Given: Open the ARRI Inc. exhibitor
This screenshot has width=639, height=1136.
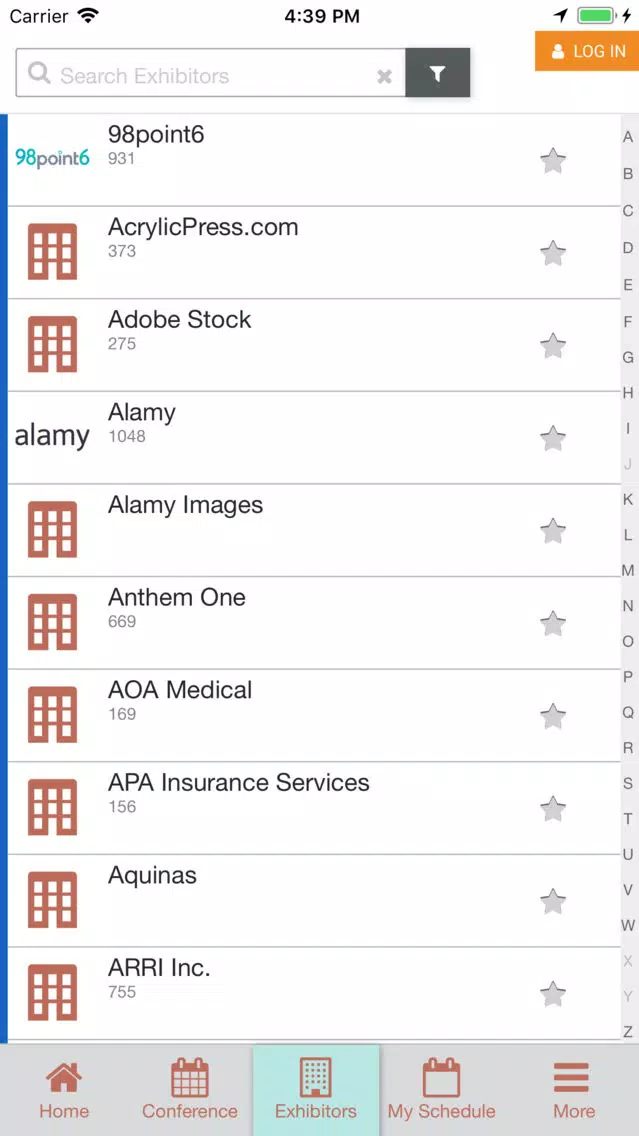Looking at the screenshot, I should coord(314,994).
